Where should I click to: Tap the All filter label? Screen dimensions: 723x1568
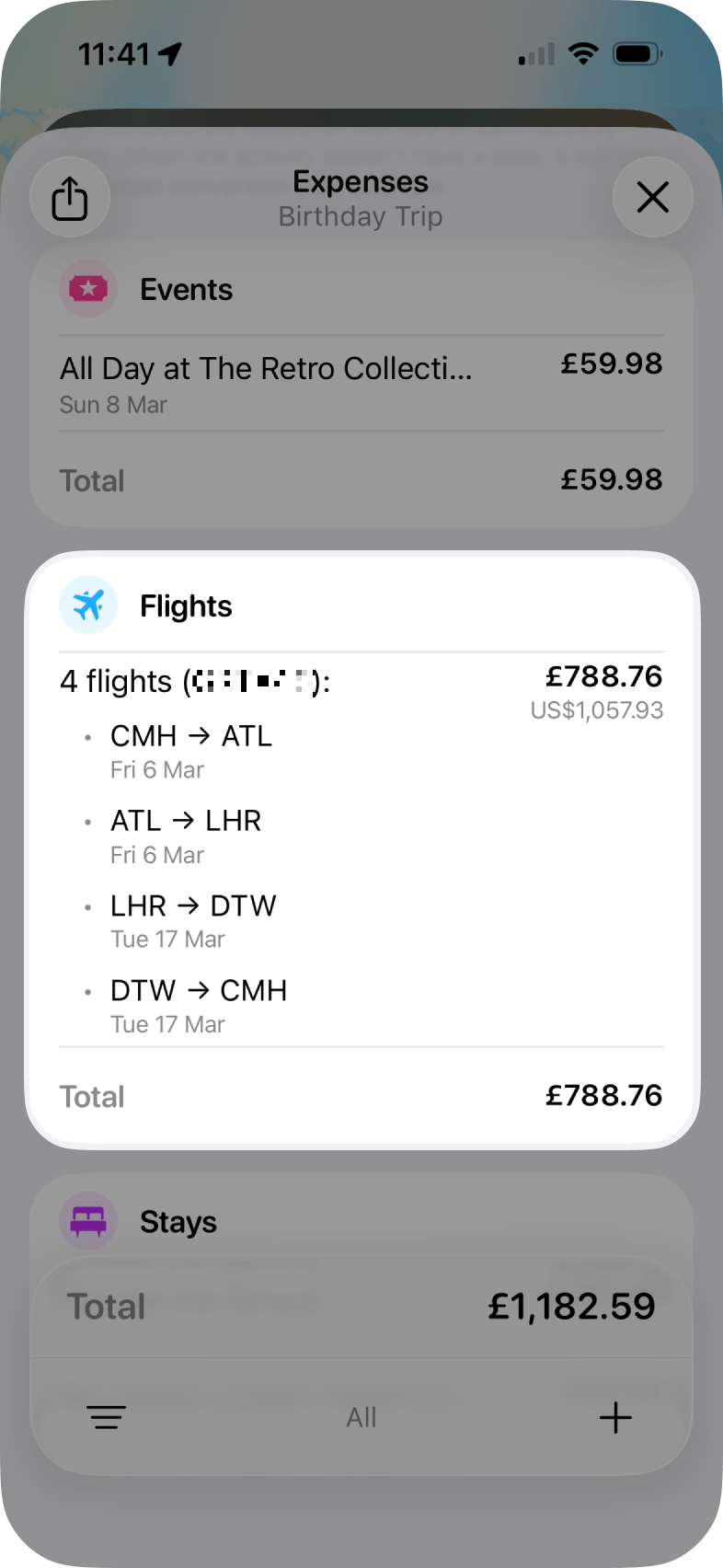361,1417
